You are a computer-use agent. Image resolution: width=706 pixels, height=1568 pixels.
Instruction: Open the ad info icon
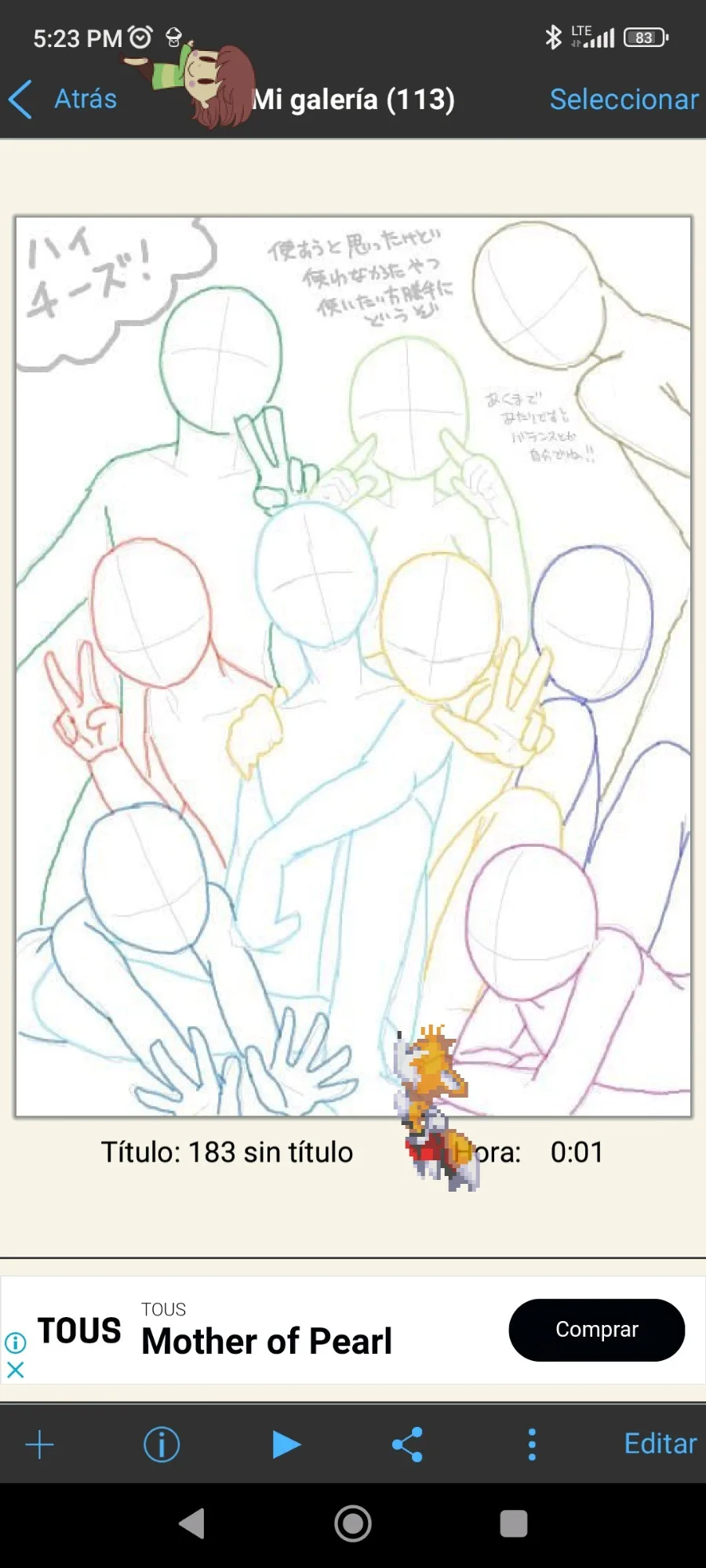click(x=16, y=1343)
